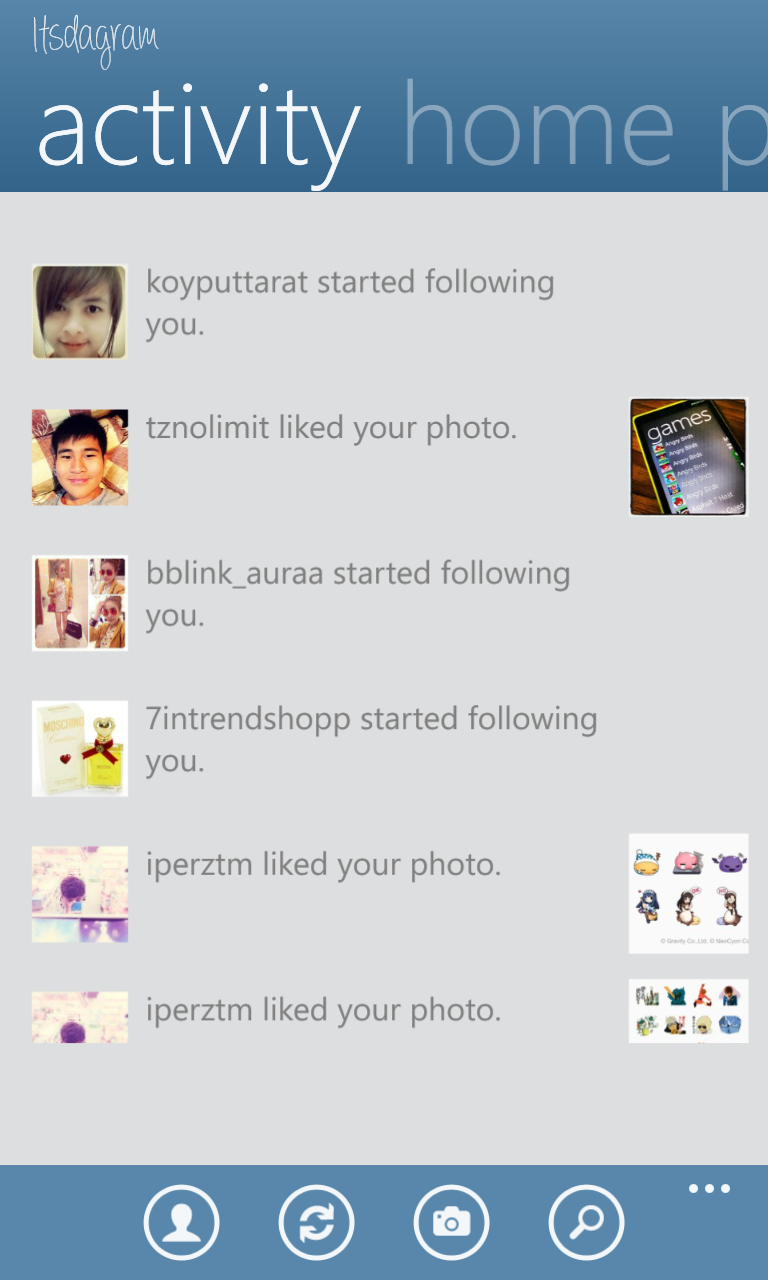
Task: Open the tznolimit liked your photo entry
Action: 331,429
